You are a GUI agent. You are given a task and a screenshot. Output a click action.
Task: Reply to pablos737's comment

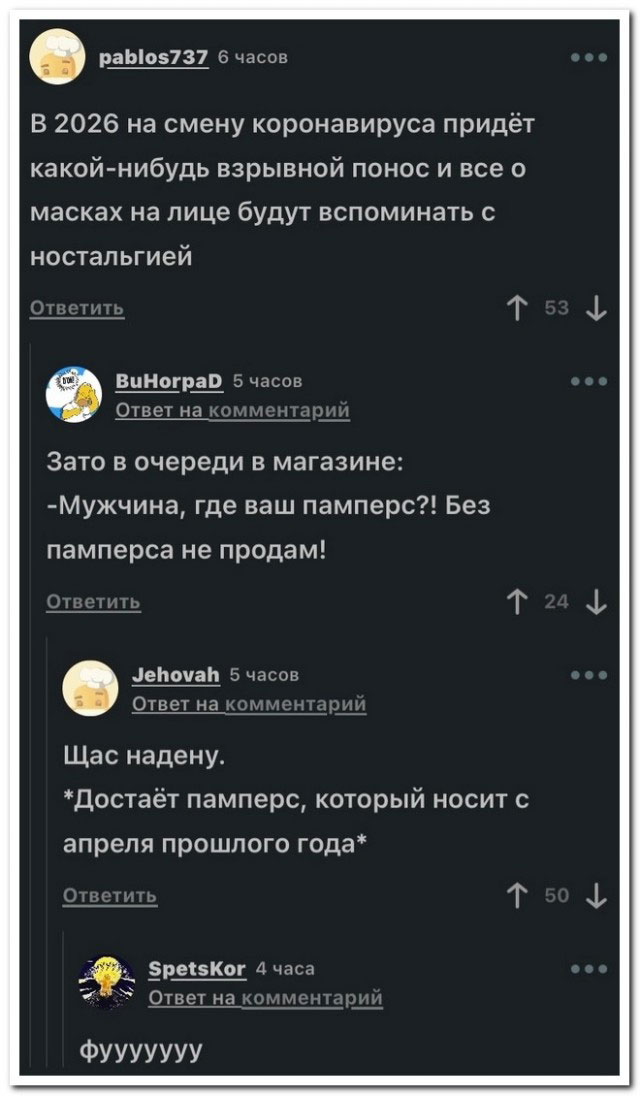[77, 308]
